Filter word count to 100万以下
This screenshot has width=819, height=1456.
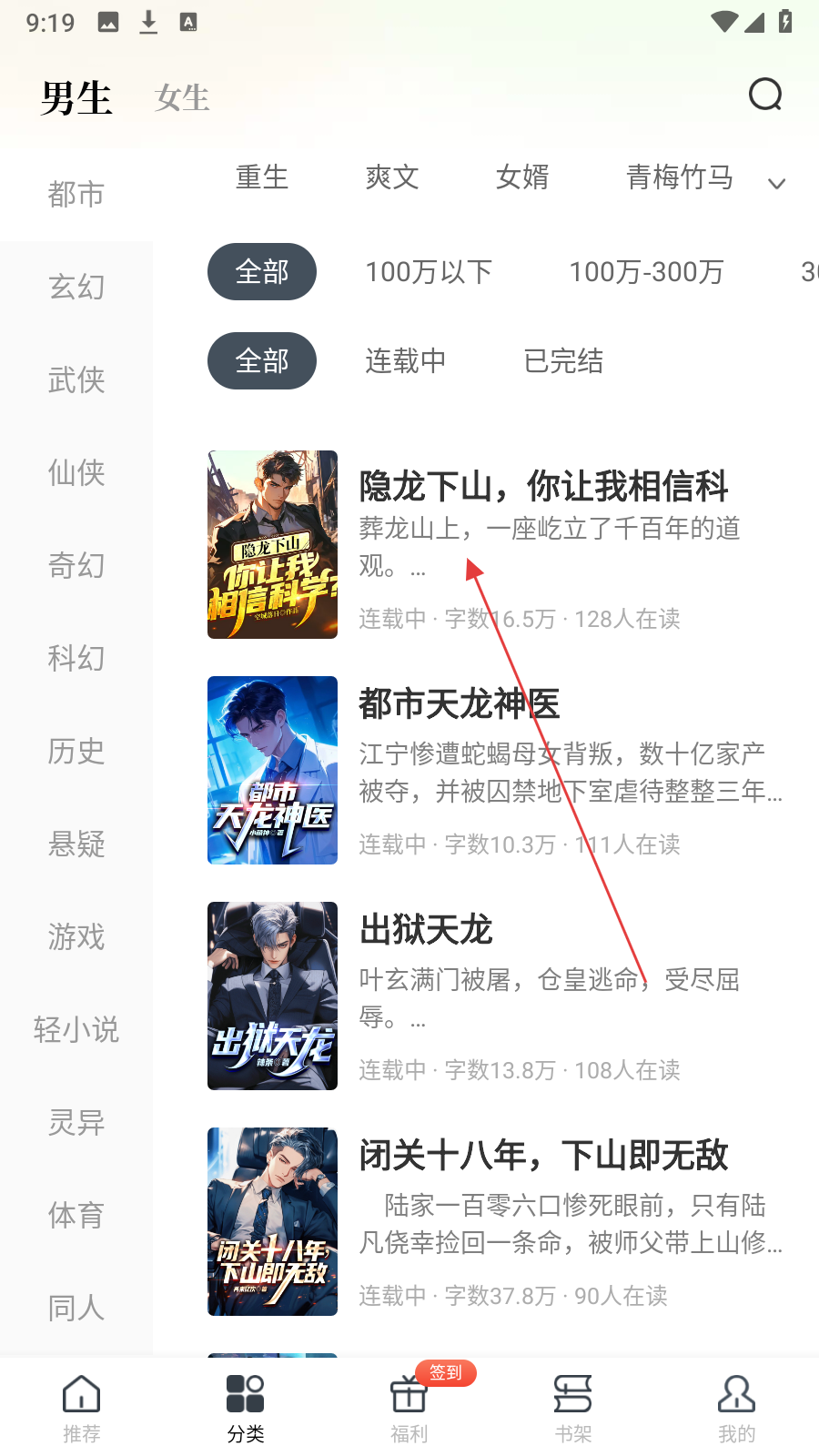coord(429,272)
